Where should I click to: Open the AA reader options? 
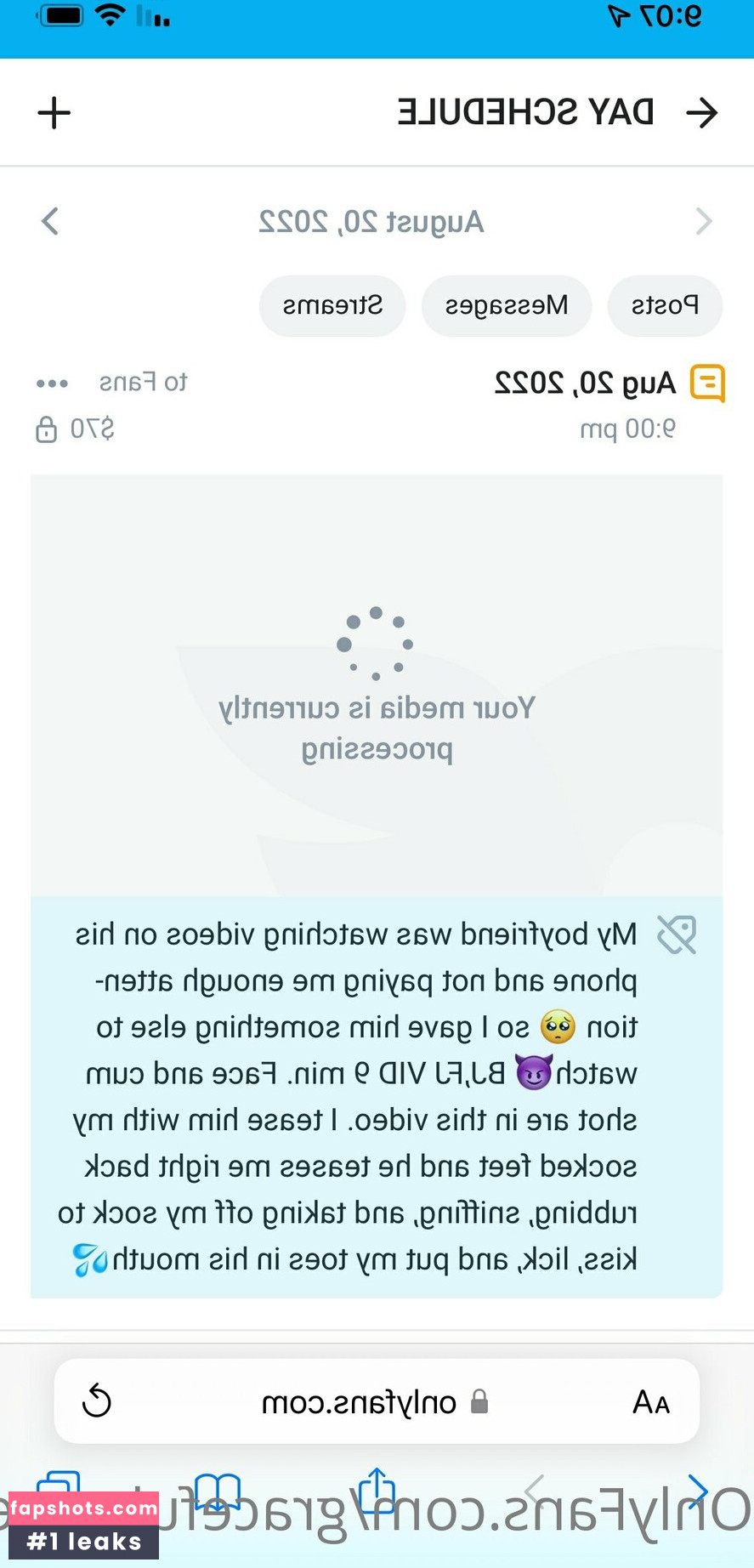[651, 1401]
